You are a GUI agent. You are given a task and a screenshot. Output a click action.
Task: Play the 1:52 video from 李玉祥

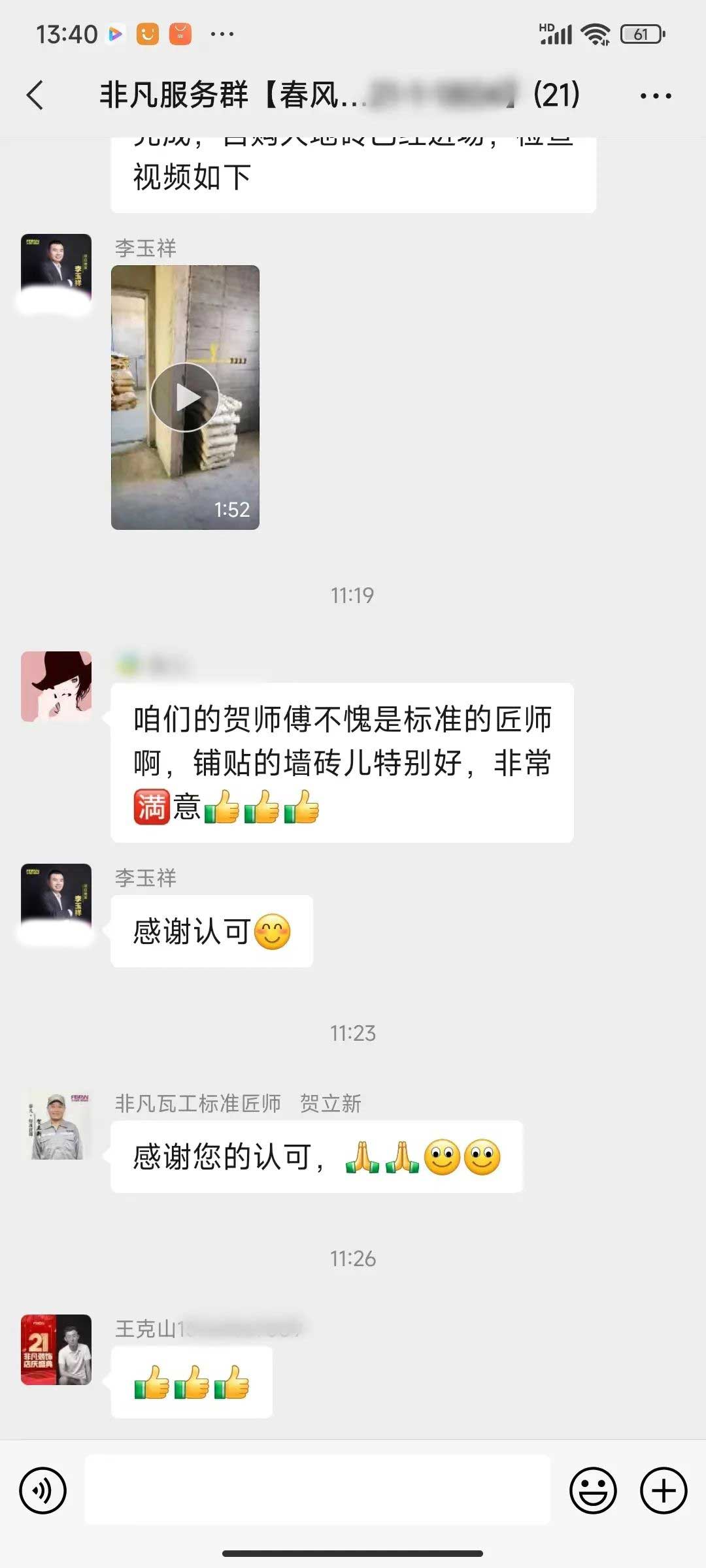click(185, 397)
